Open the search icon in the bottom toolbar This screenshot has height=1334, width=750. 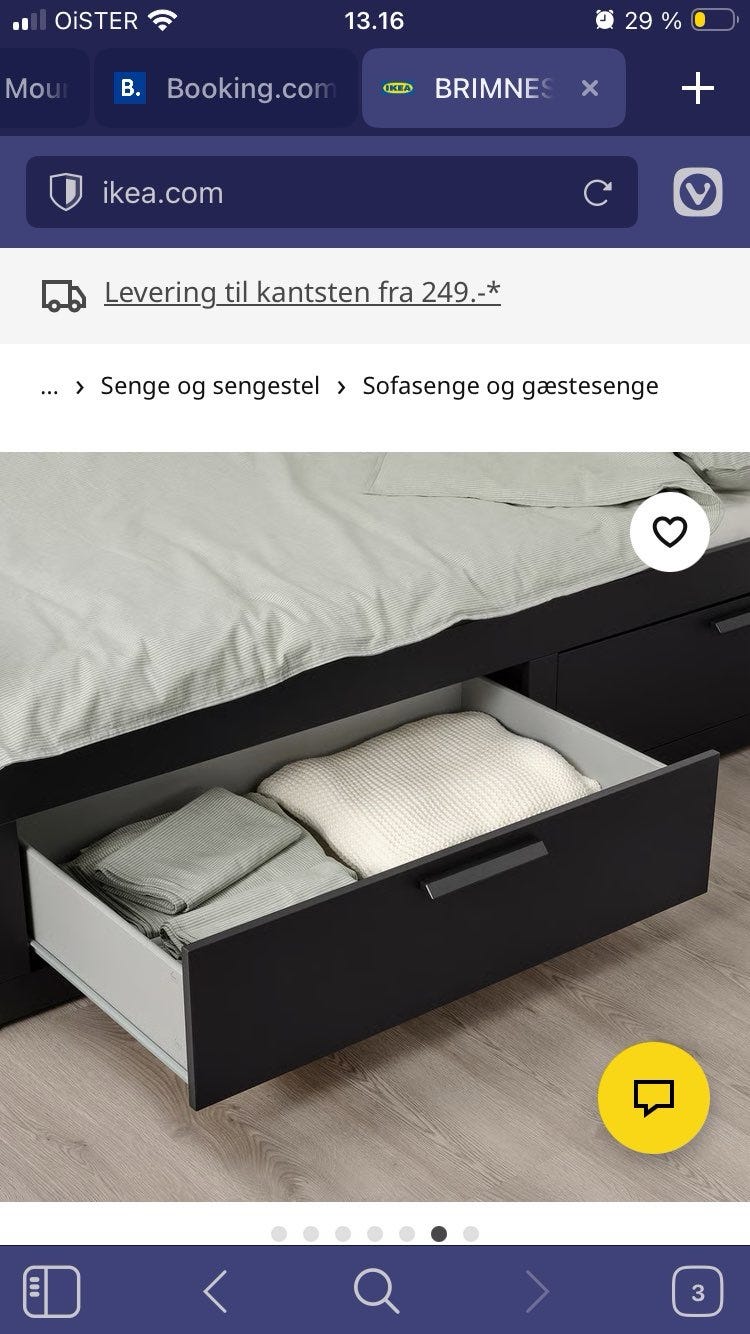(375, 1291)
